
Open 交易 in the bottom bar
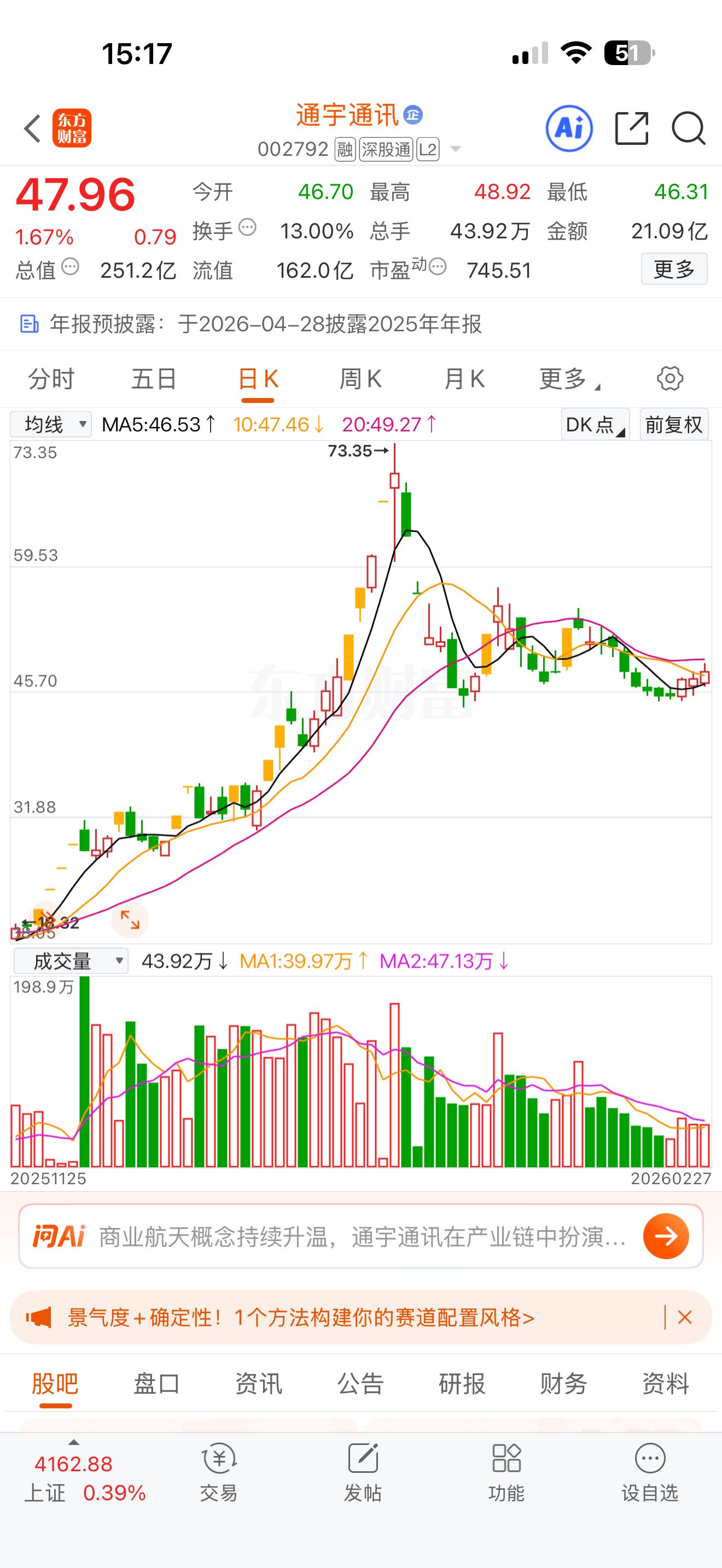pos(219,1473)
